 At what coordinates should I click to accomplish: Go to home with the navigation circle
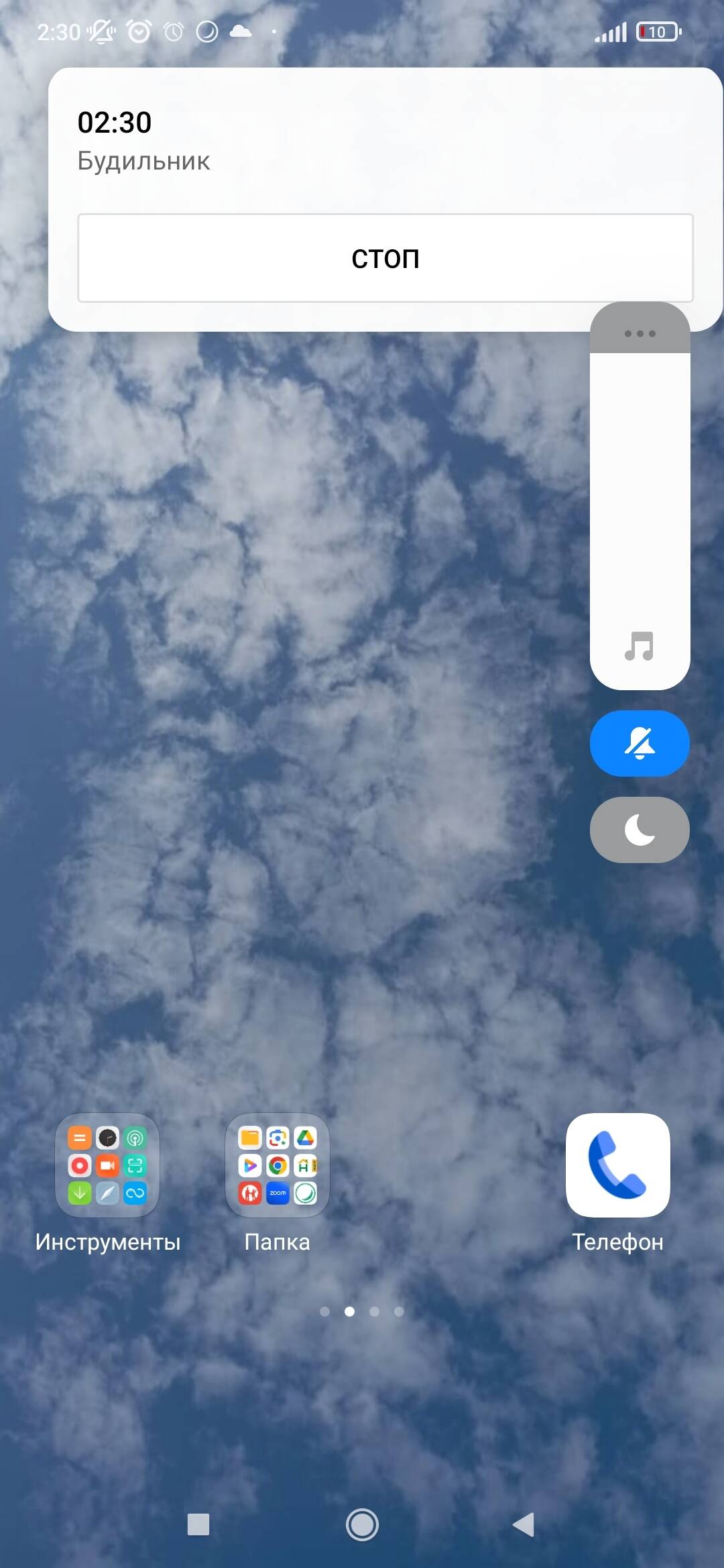[x=362, y=1524]
